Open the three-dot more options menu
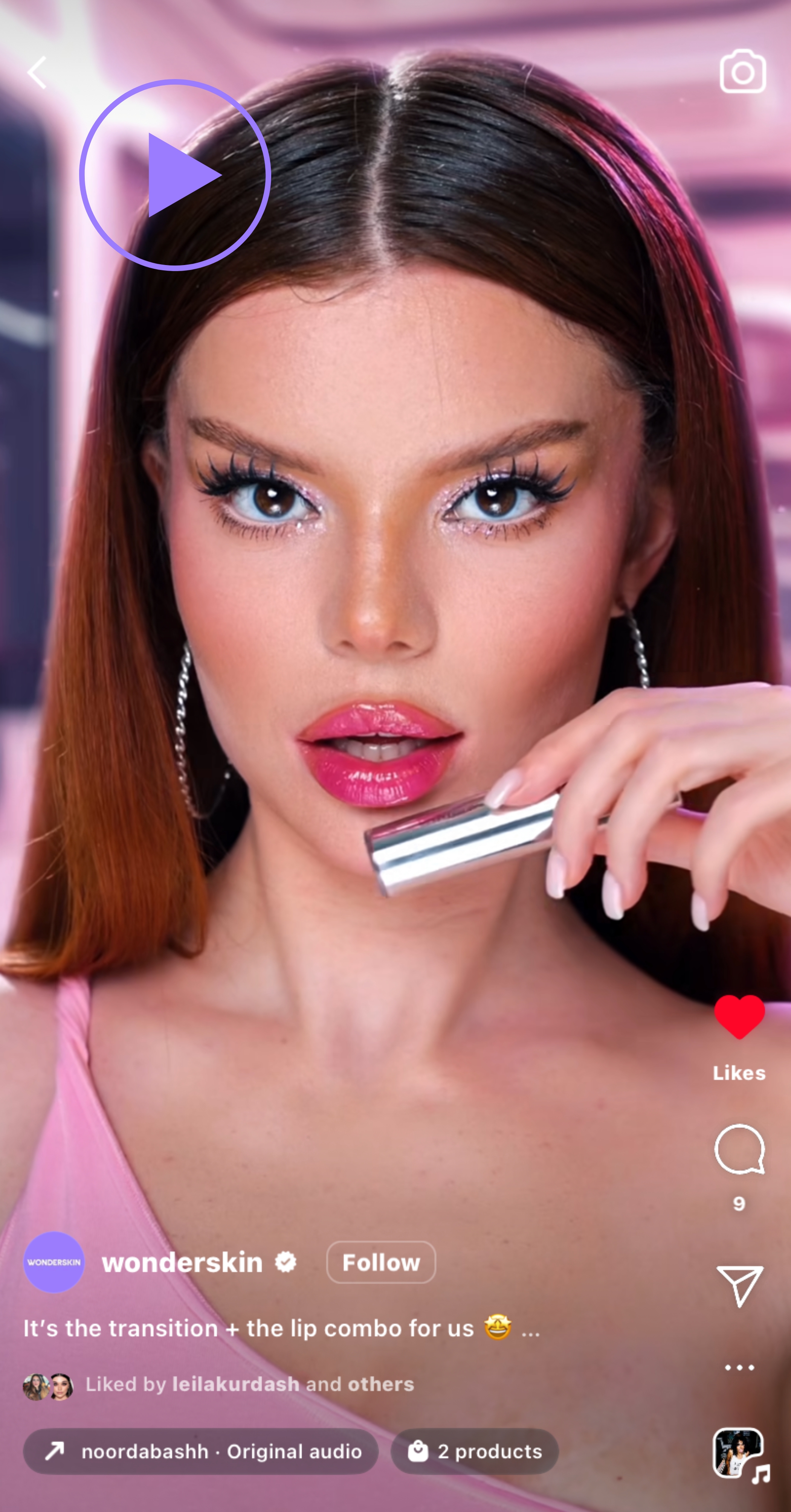This screenshot has width=791, height=1512. 739,1367
